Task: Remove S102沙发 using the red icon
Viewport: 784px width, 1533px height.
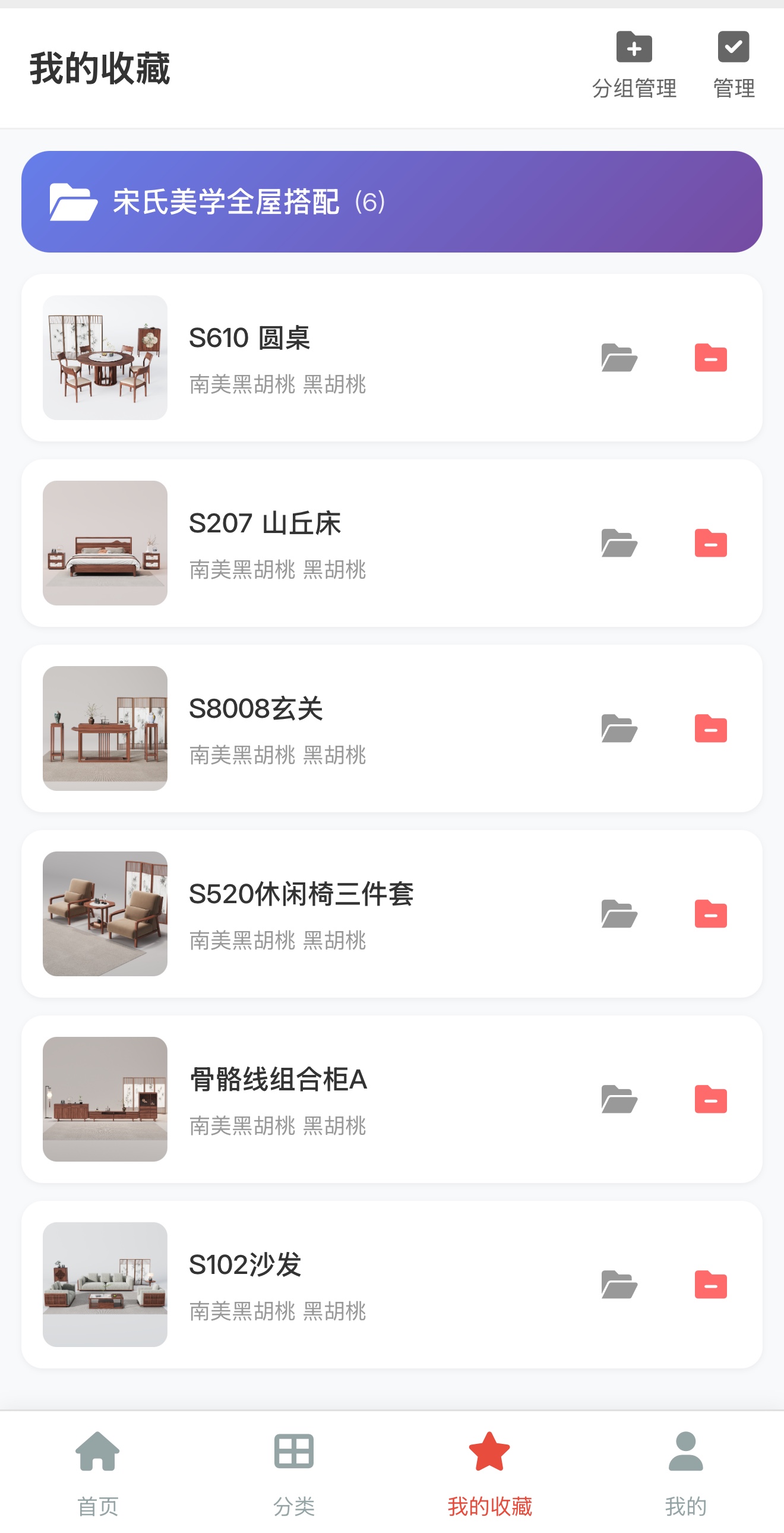Action: [710, 1285]
